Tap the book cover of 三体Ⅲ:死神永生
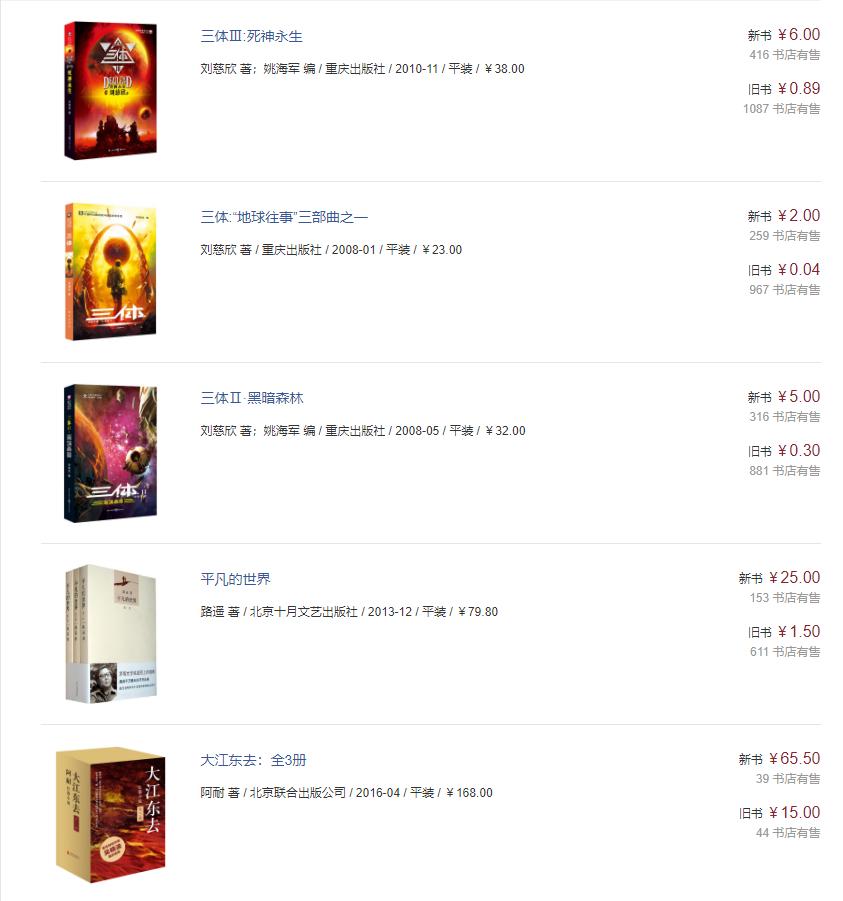Viewport: 843px width, 901px height. pyautogui.click(x=95, y=91)
